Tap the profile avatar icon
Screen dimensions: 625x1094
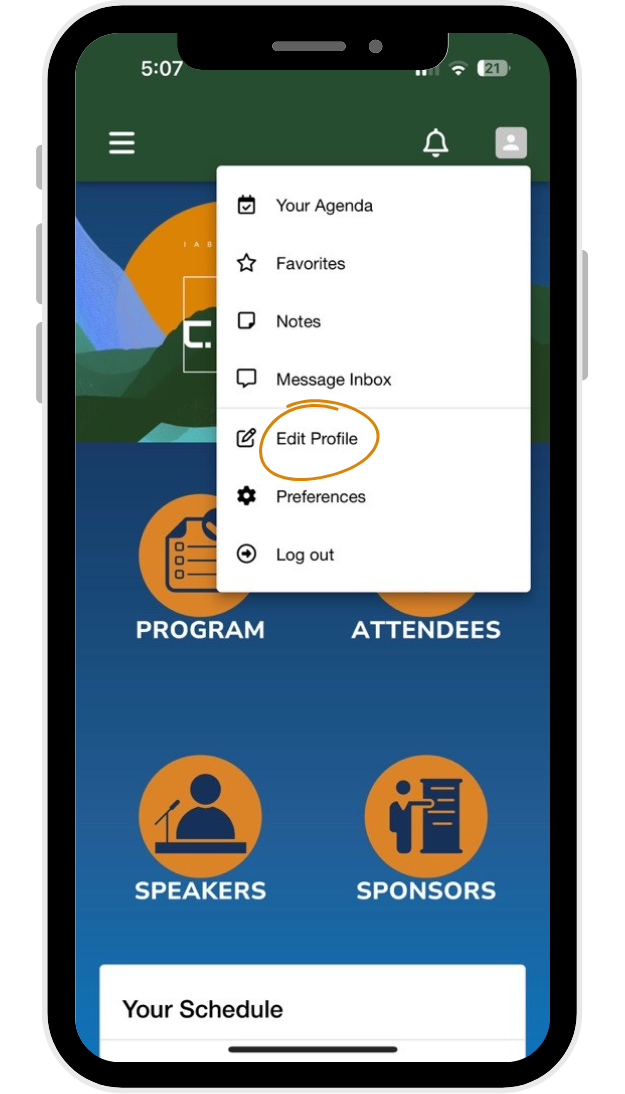[510, 143]
